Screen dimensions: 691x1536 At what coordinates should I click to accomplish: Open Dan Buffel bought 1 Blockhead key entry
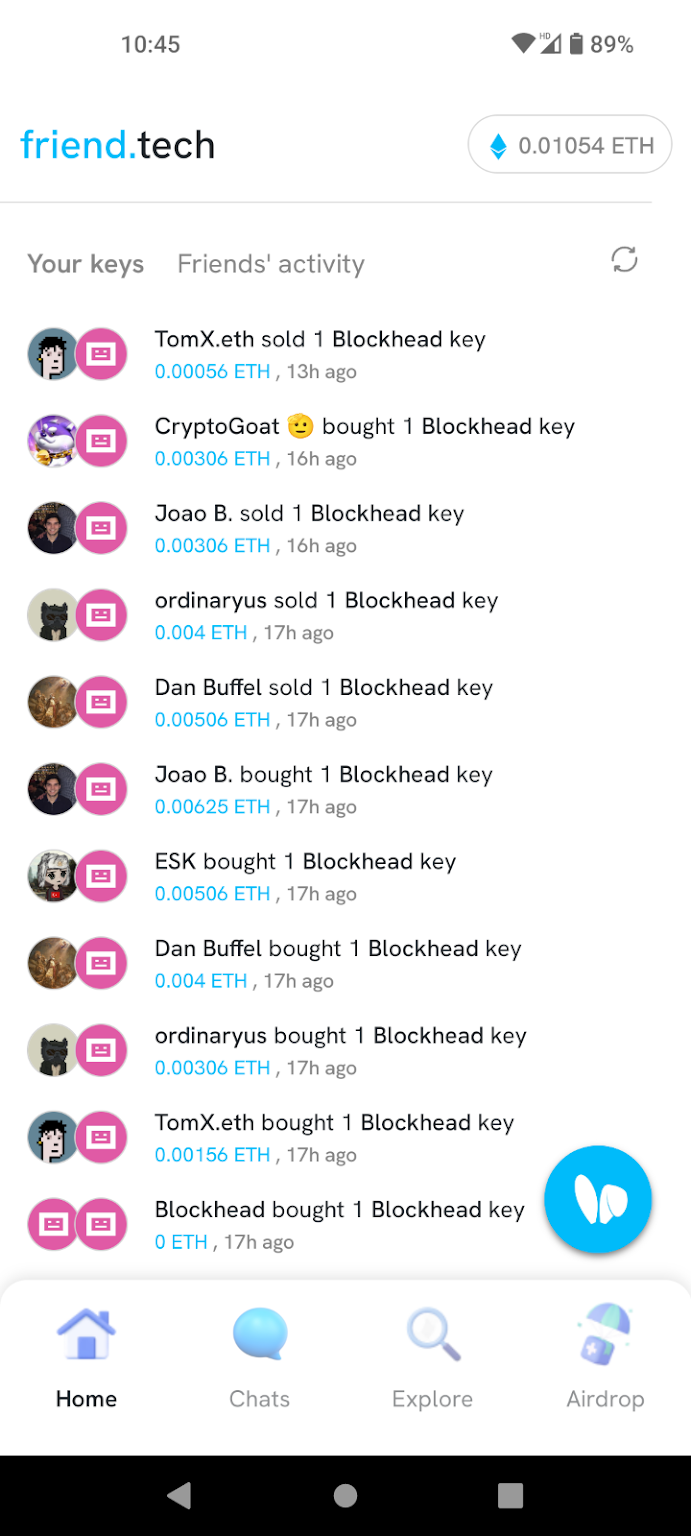click(337, 963)
